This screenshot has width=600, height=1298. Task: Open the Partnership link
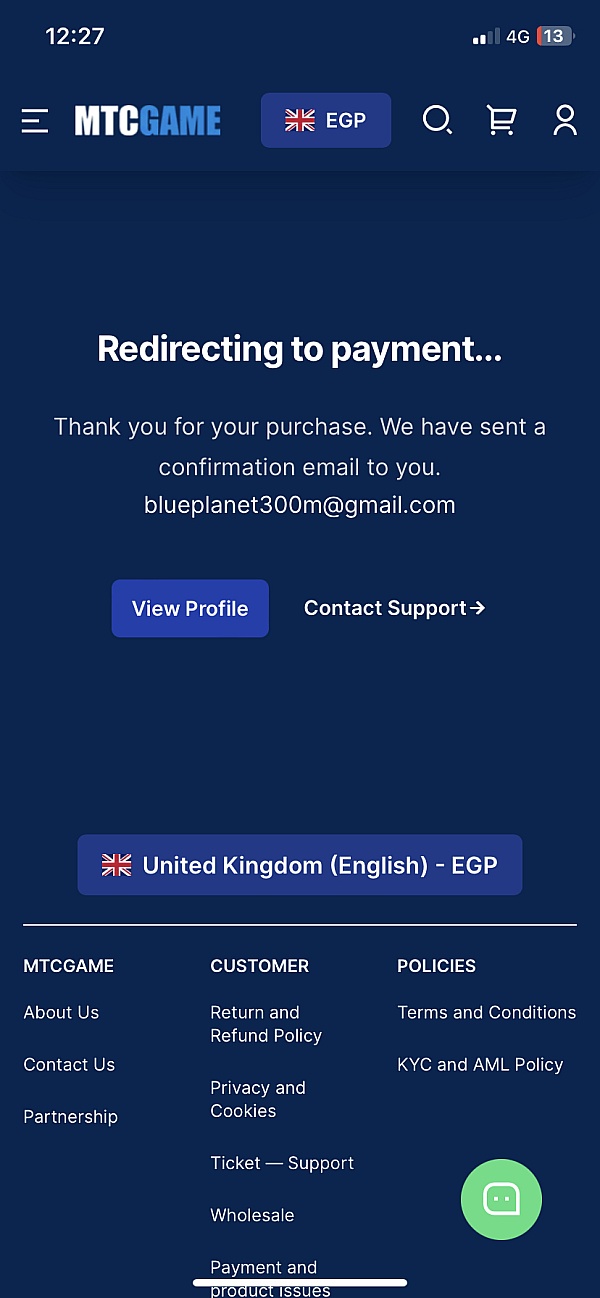(70, 1116)
